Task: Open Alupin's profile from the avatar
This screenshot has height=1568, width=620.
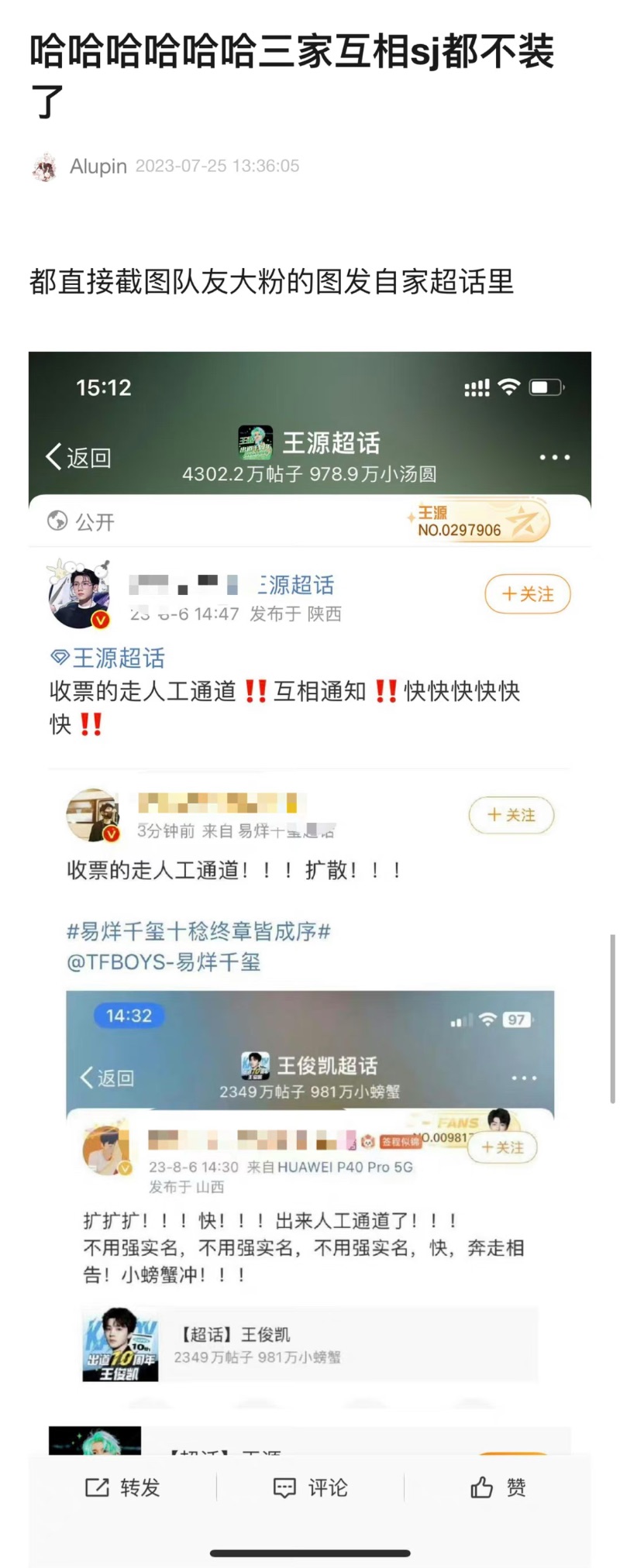Action: click(45, 167)
